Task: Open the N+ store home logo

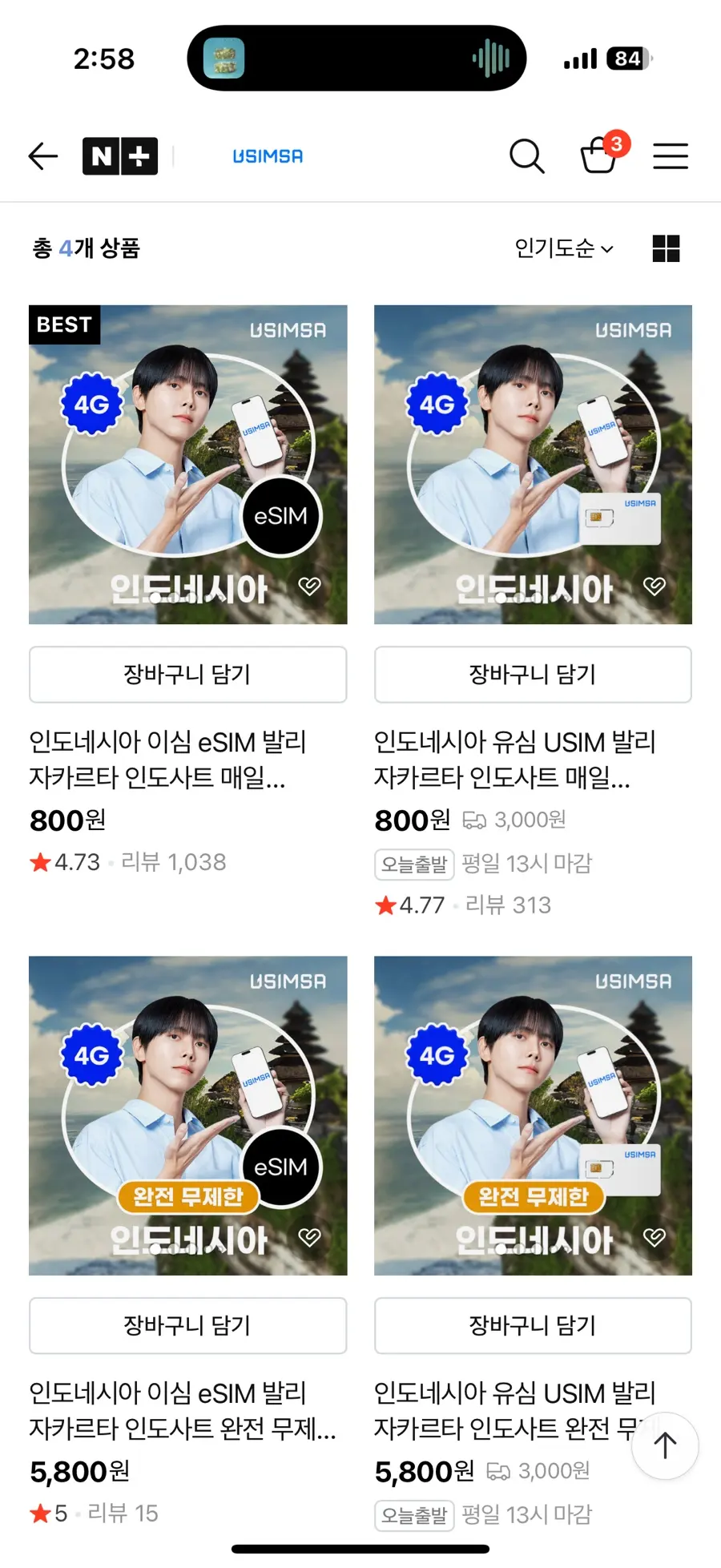Action: pyautogui.click(x=120, y=156)
